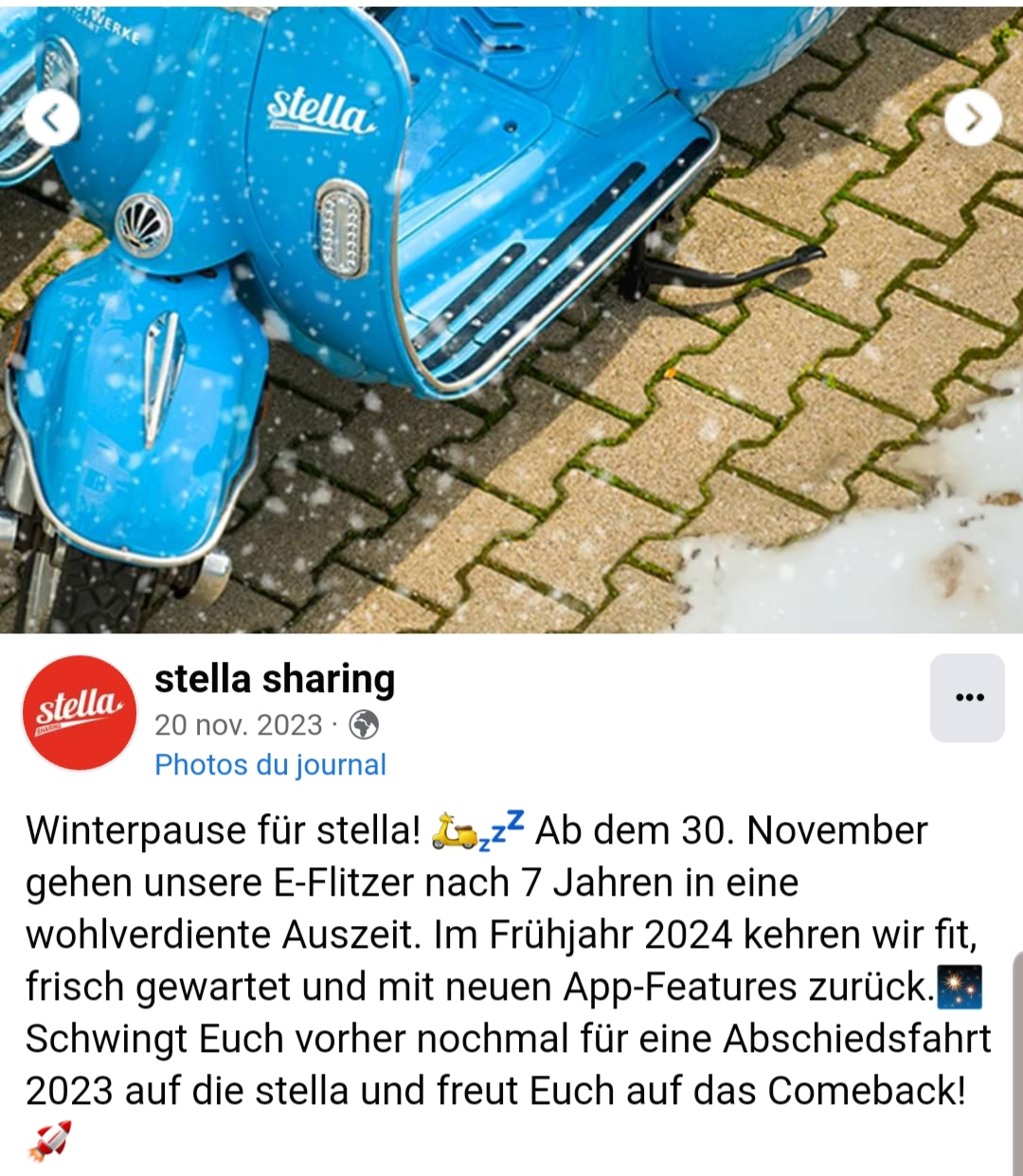View the scooter photo fullscreen

pos(511,360)
